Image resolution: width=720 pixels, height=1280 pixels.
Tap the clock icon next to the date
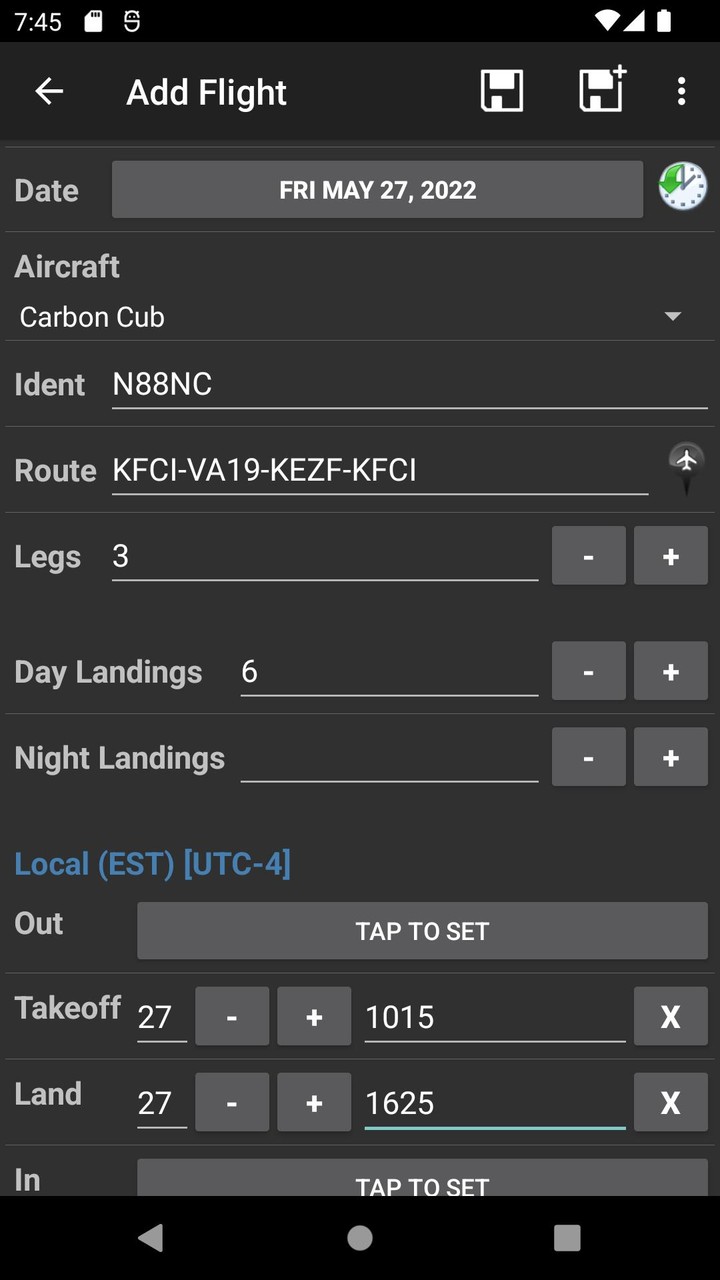tap(683, 186)
